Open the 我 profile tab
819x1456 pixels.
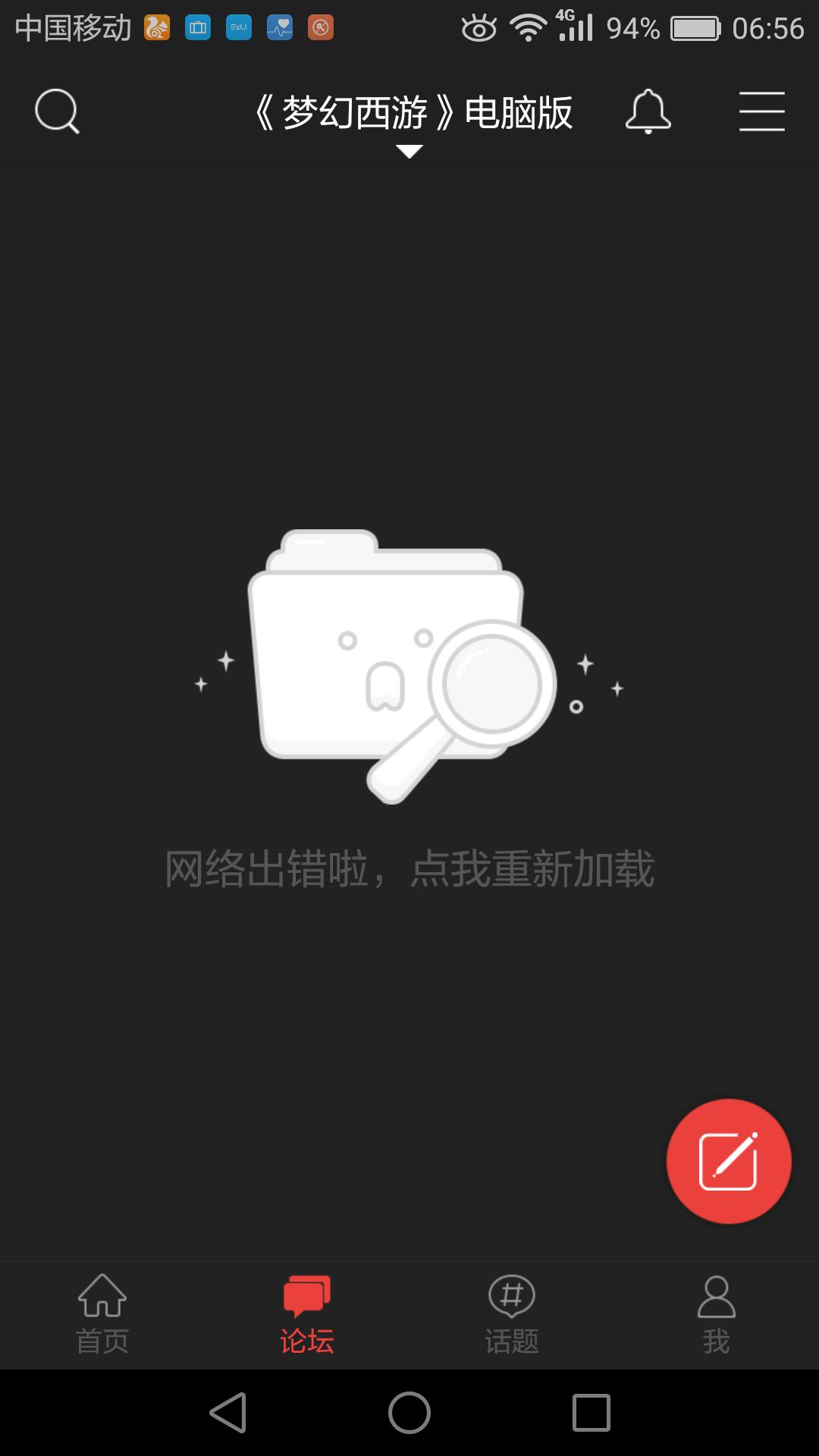click(x=717, y=1313)
